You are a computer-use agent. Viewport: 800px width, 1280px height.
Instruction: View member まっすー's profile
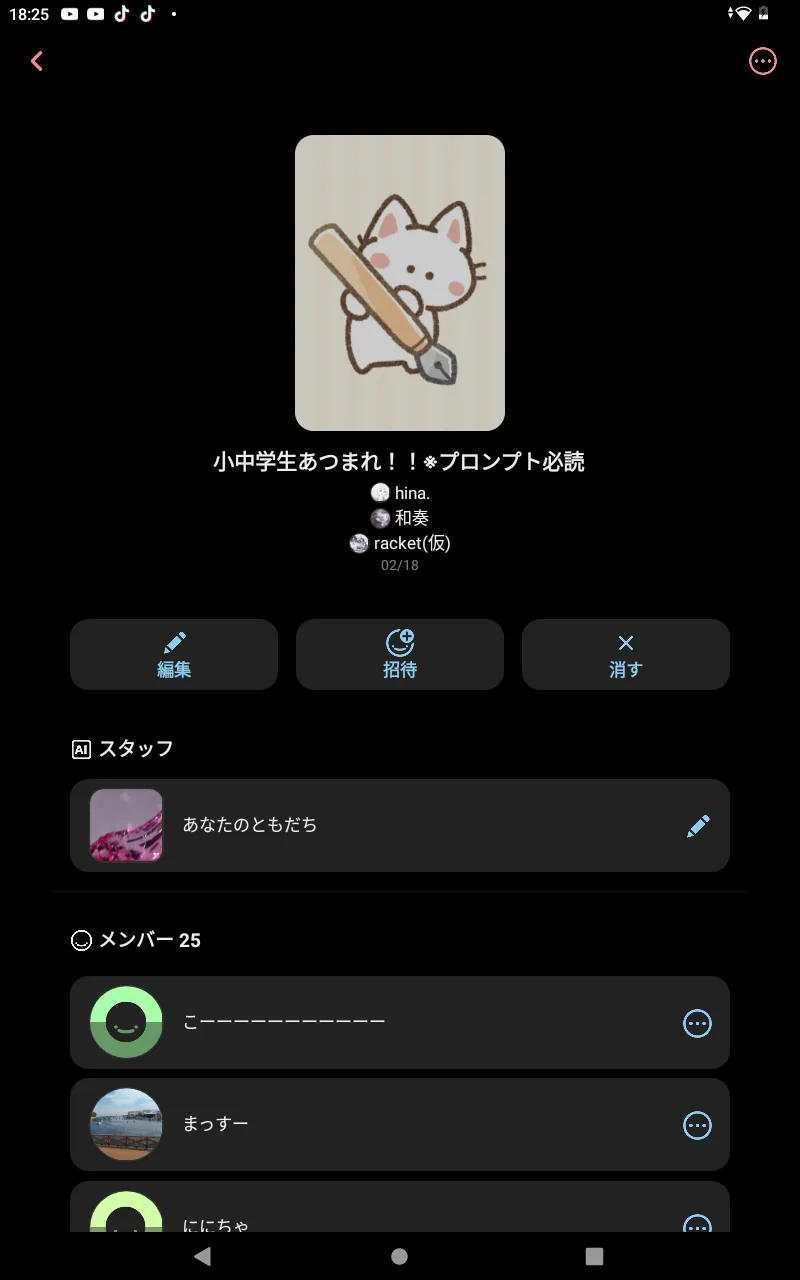400,1125
